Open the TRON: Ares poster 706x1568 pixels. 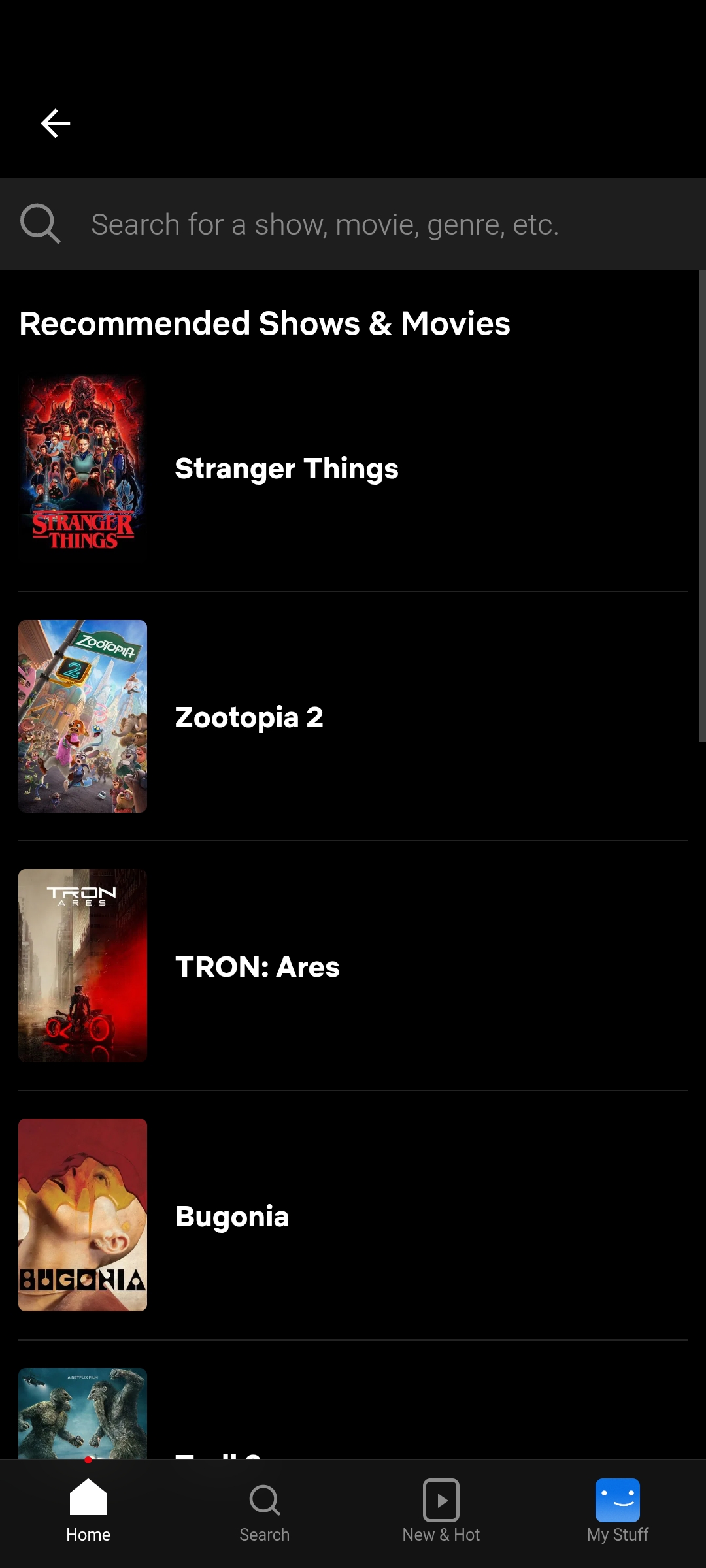point(82,966)
